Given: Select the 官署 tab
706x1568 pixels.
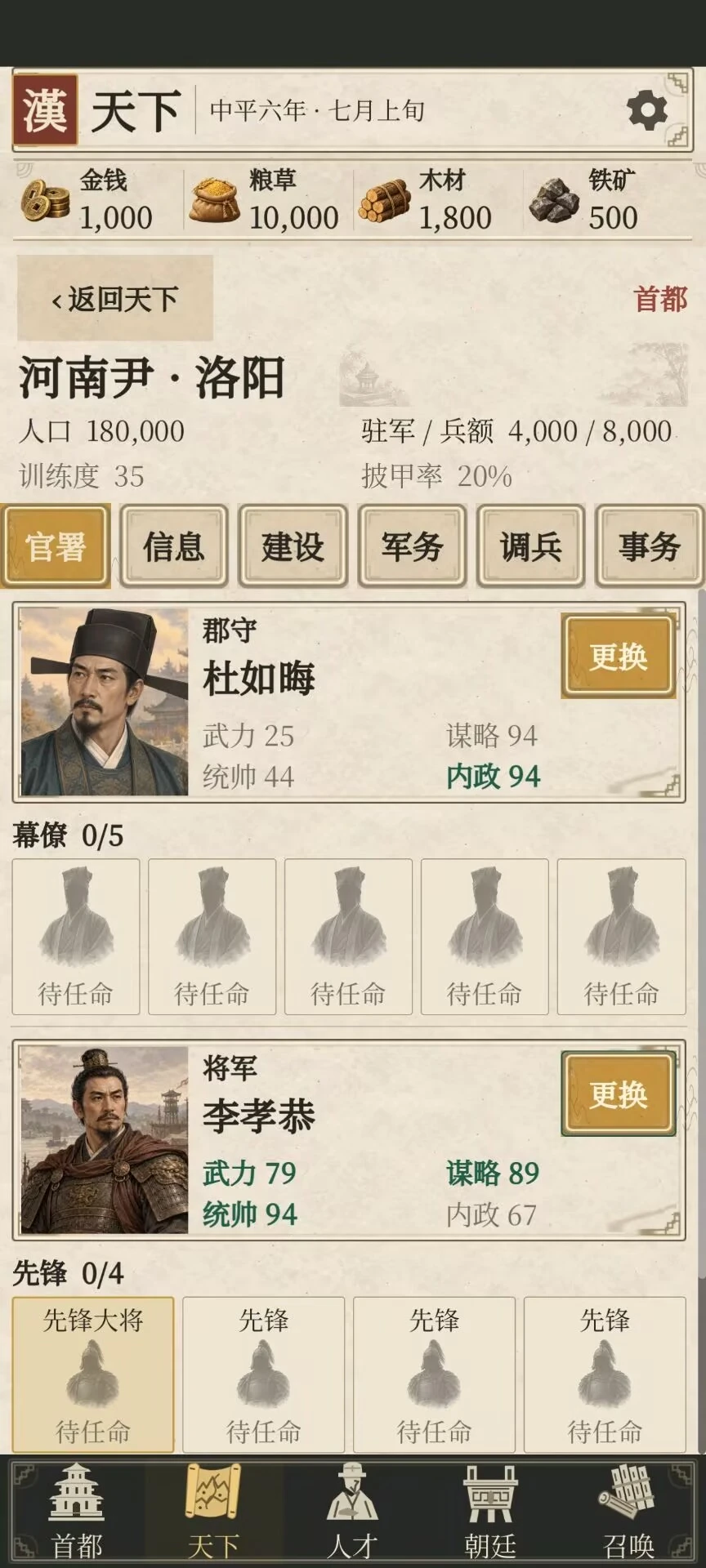Looking at the screenshot, I should click(x=56, y=546).
